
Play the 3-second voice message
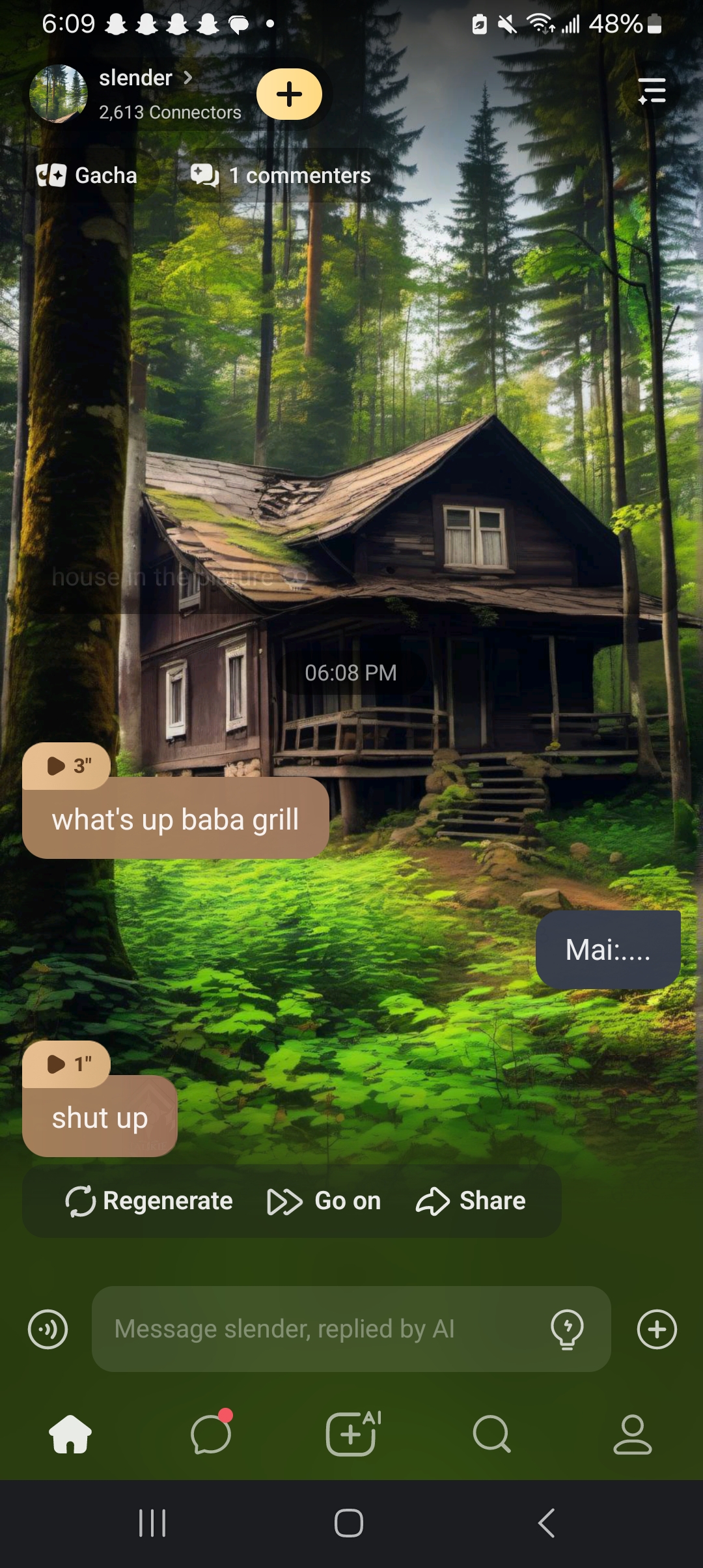pyautogui.click(x=67, y=766)
